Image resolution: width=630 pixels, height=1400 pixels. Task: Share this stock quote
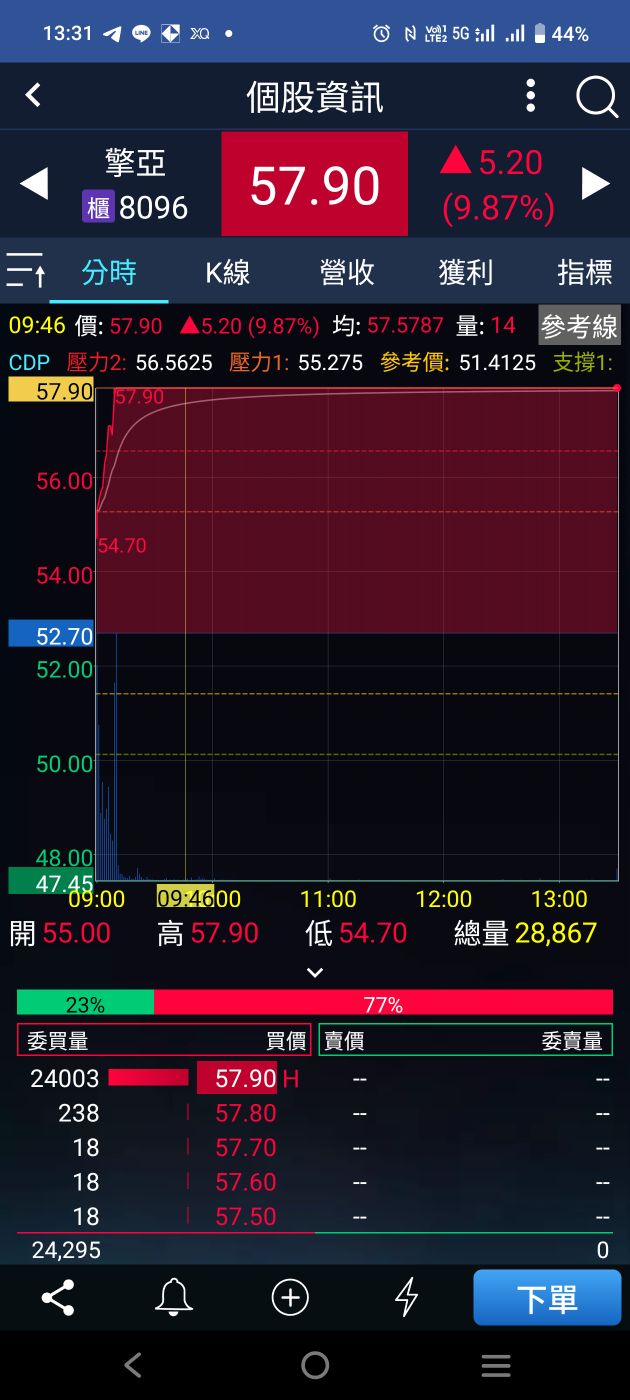(58, 1298)
